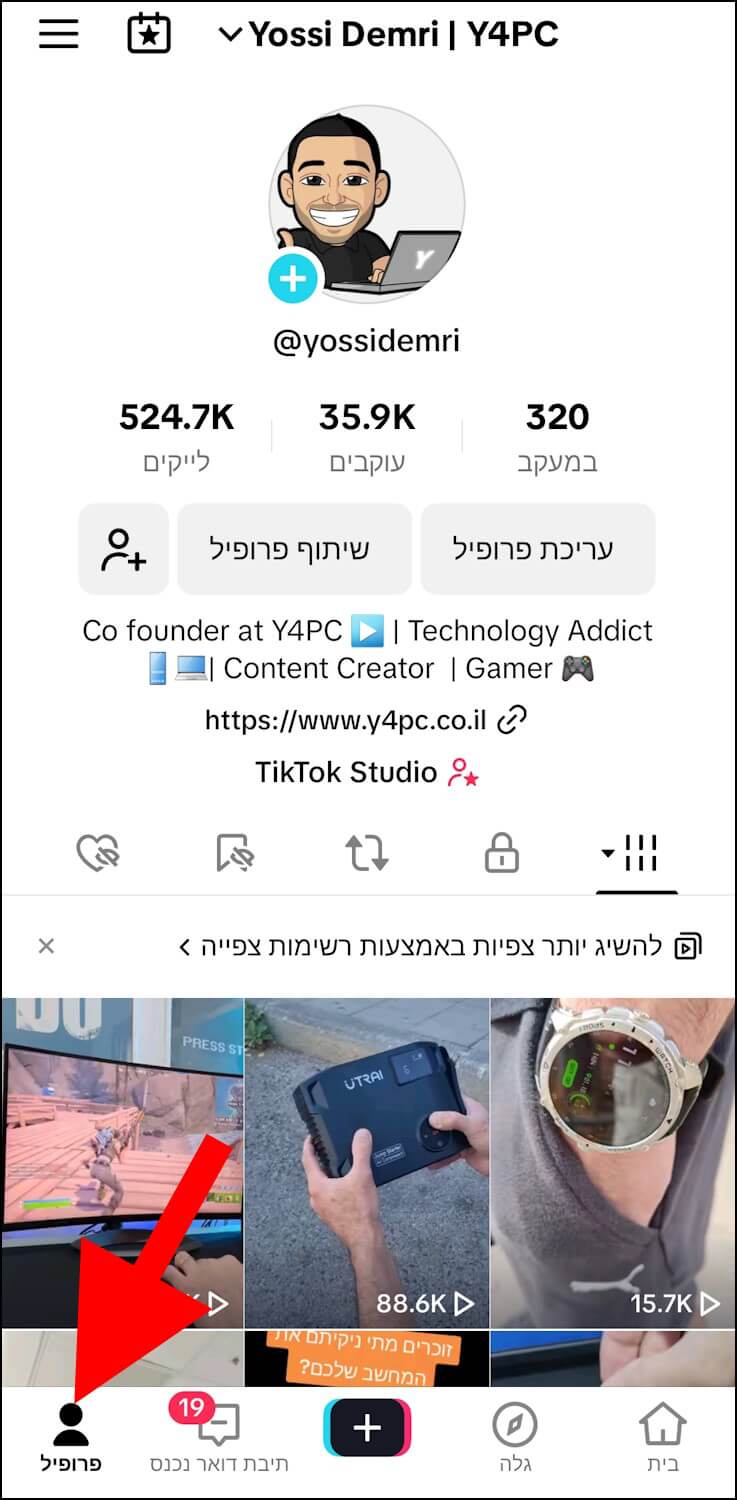Switch to the liked videos heart tab
The height and width of the screenshot is (1500, 737).
click(x=98, y=855)
